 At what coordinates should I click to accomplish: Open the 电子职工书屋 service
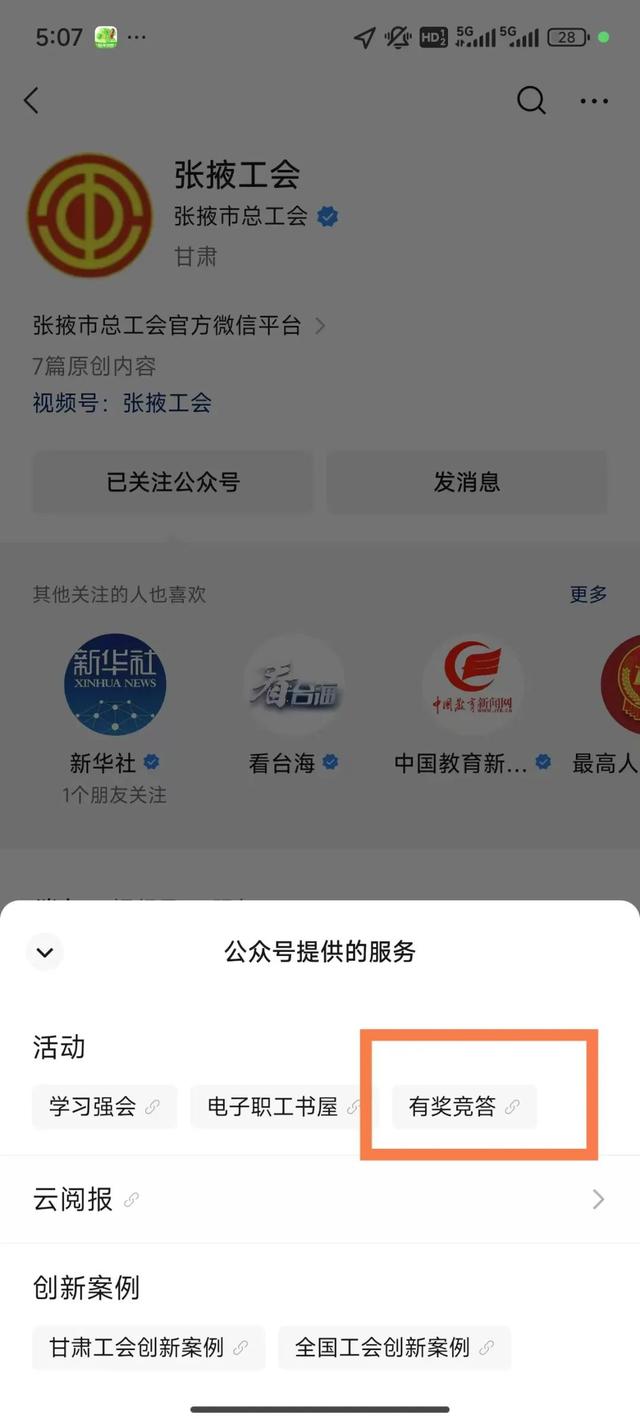(x=285, y=1107)
